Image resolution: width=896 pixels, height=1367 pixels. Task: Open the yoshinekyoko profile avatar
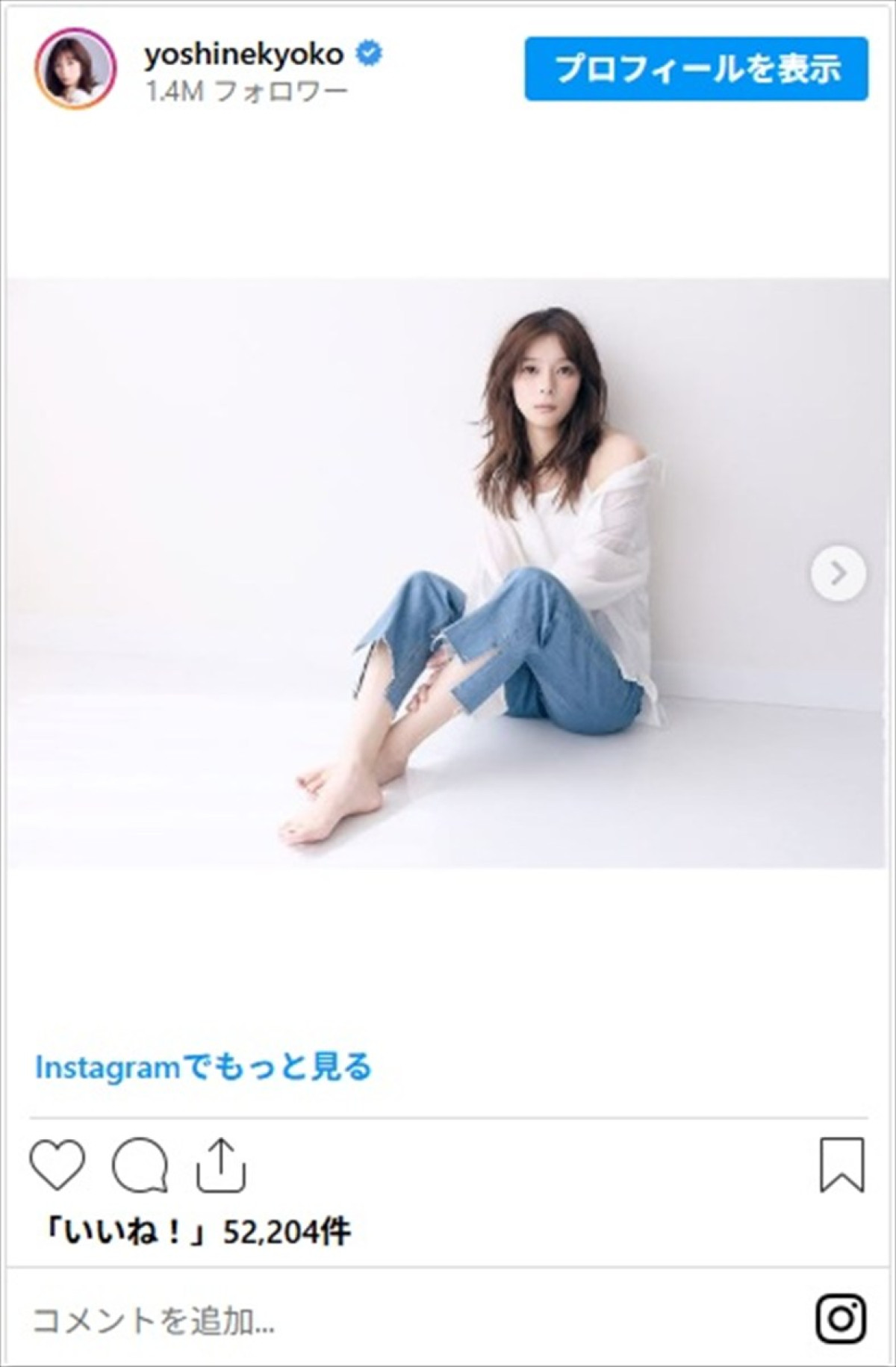75,69
